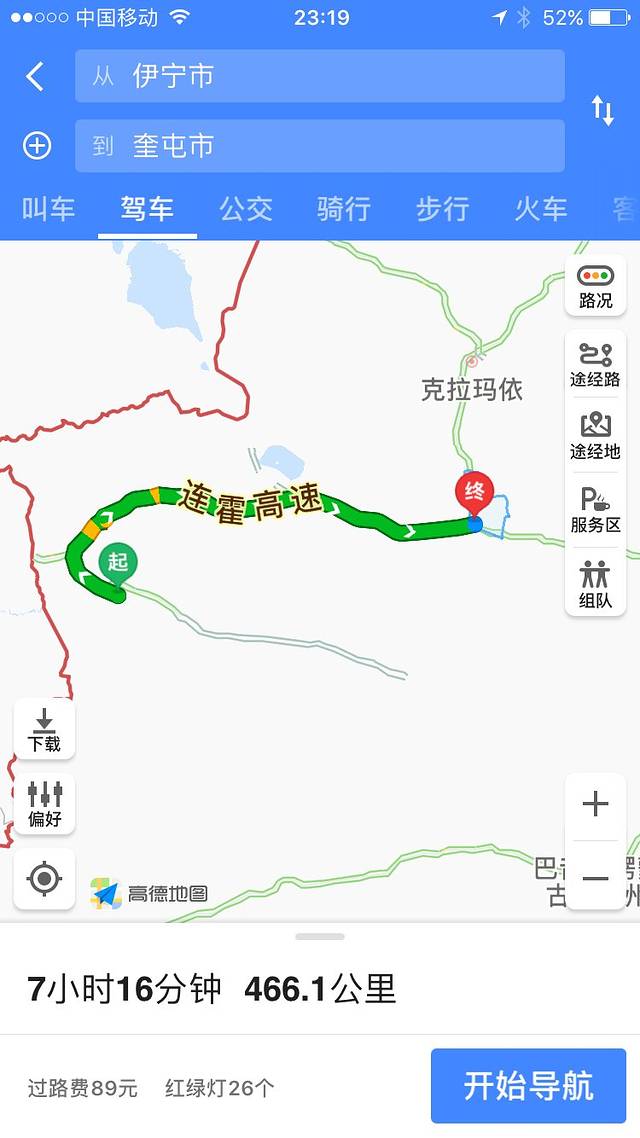The image size is (640, 1138).
Task: Switch to the 火车 train tab
Action: pos(541,208)
